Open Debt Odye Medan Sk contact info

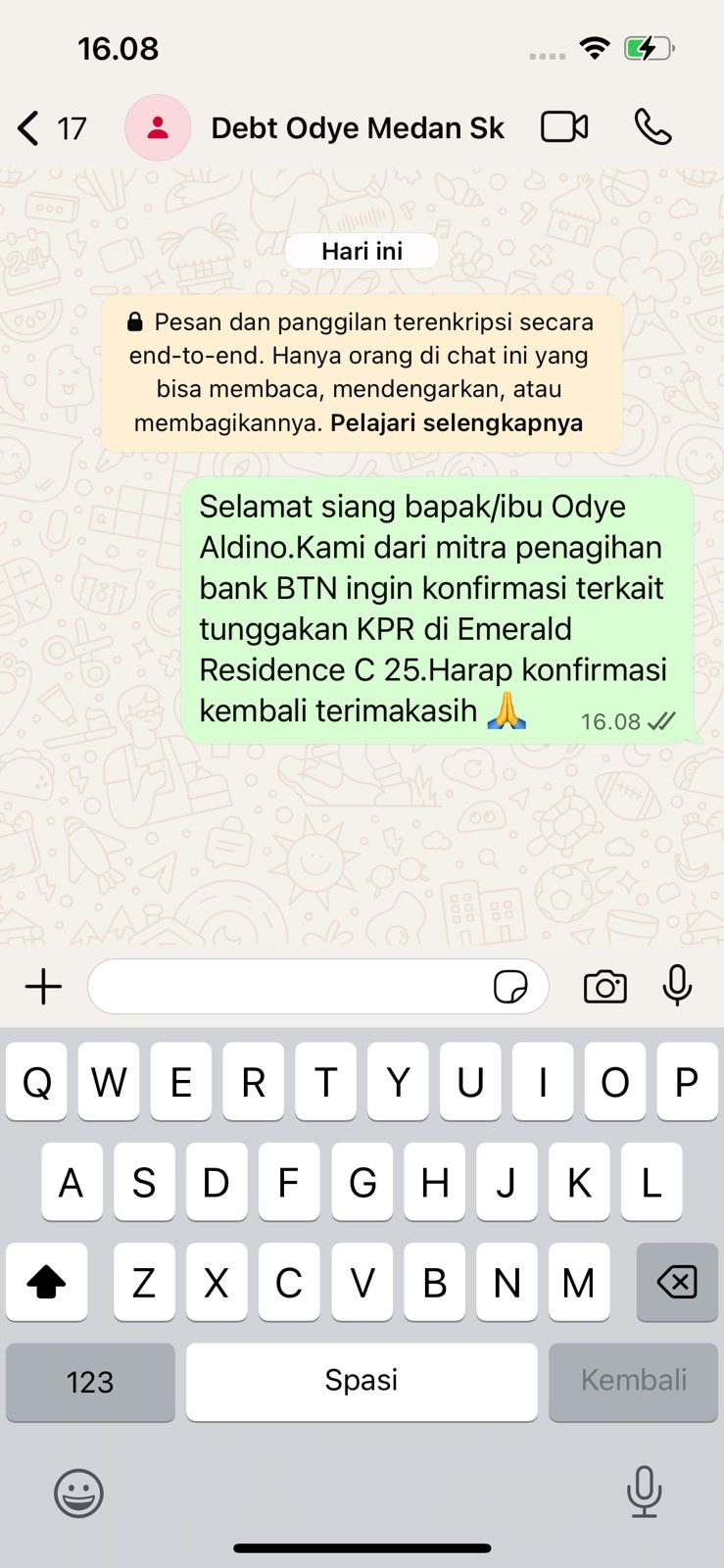click(357, 128)
